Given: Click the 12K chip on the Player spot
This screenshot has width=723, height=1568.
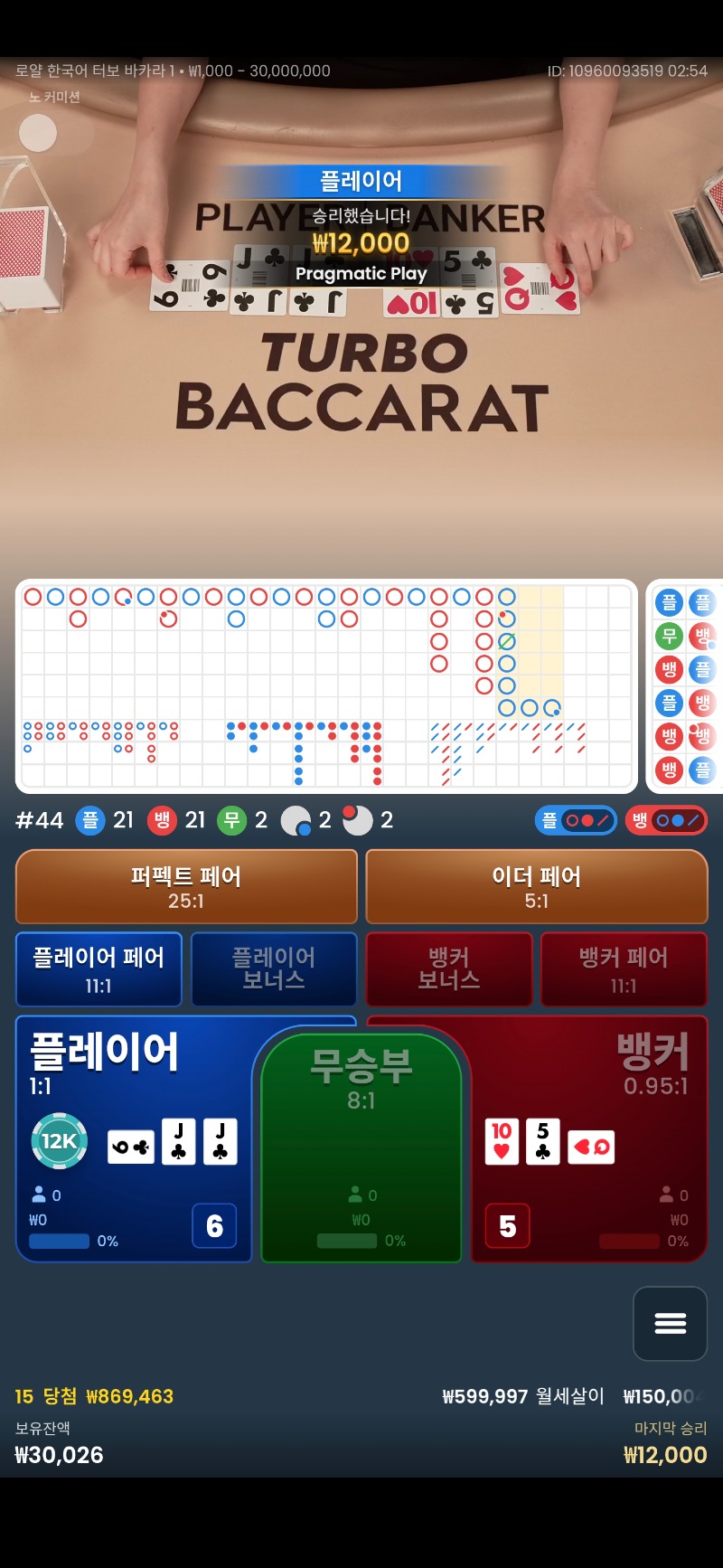Looking at the screenshot, I should (x=57, y=1140).
